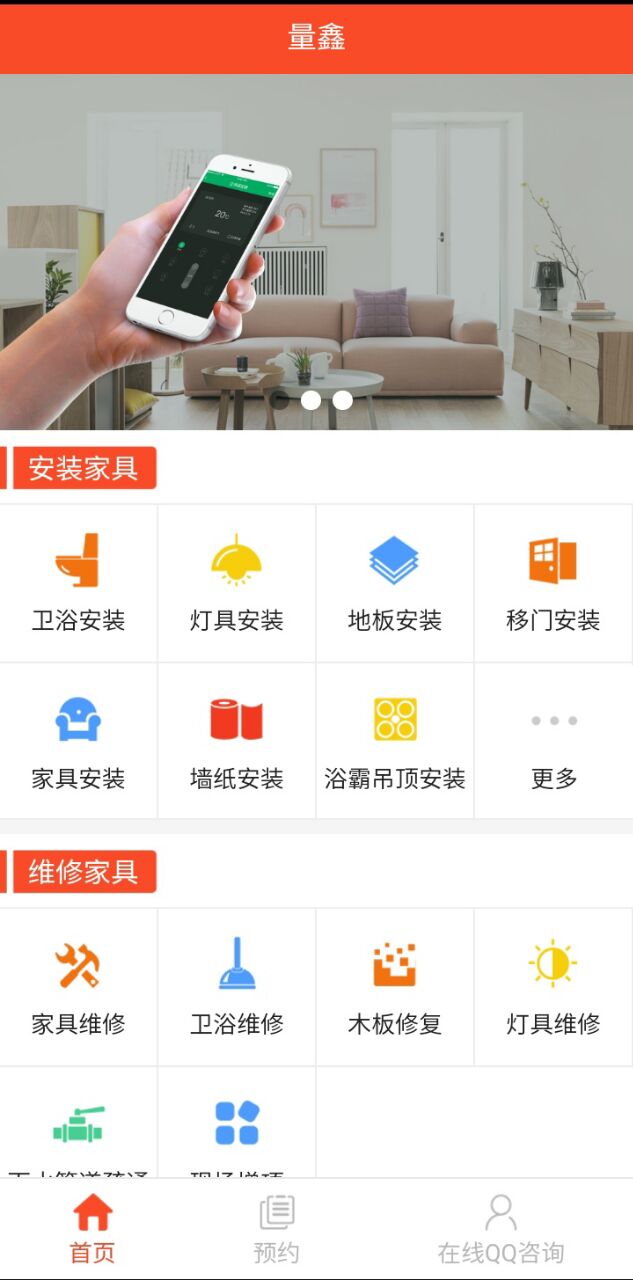Screen dimensions: 633x1280
Task: Tap 更多 to see more installs
Action: click(x=553, y=741)
